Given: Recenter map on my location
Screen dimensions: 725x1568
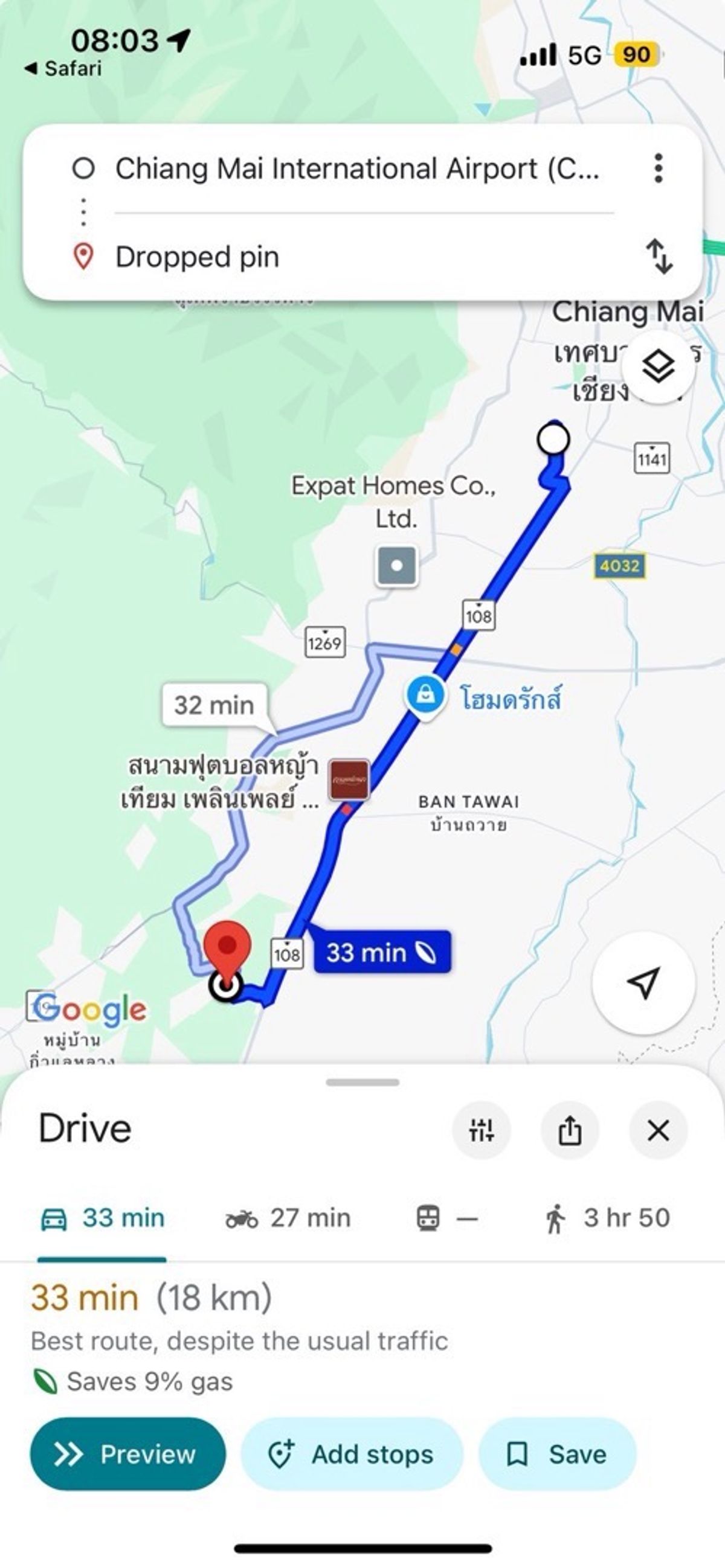Looking at the screenshot, I should click(643, 982).
